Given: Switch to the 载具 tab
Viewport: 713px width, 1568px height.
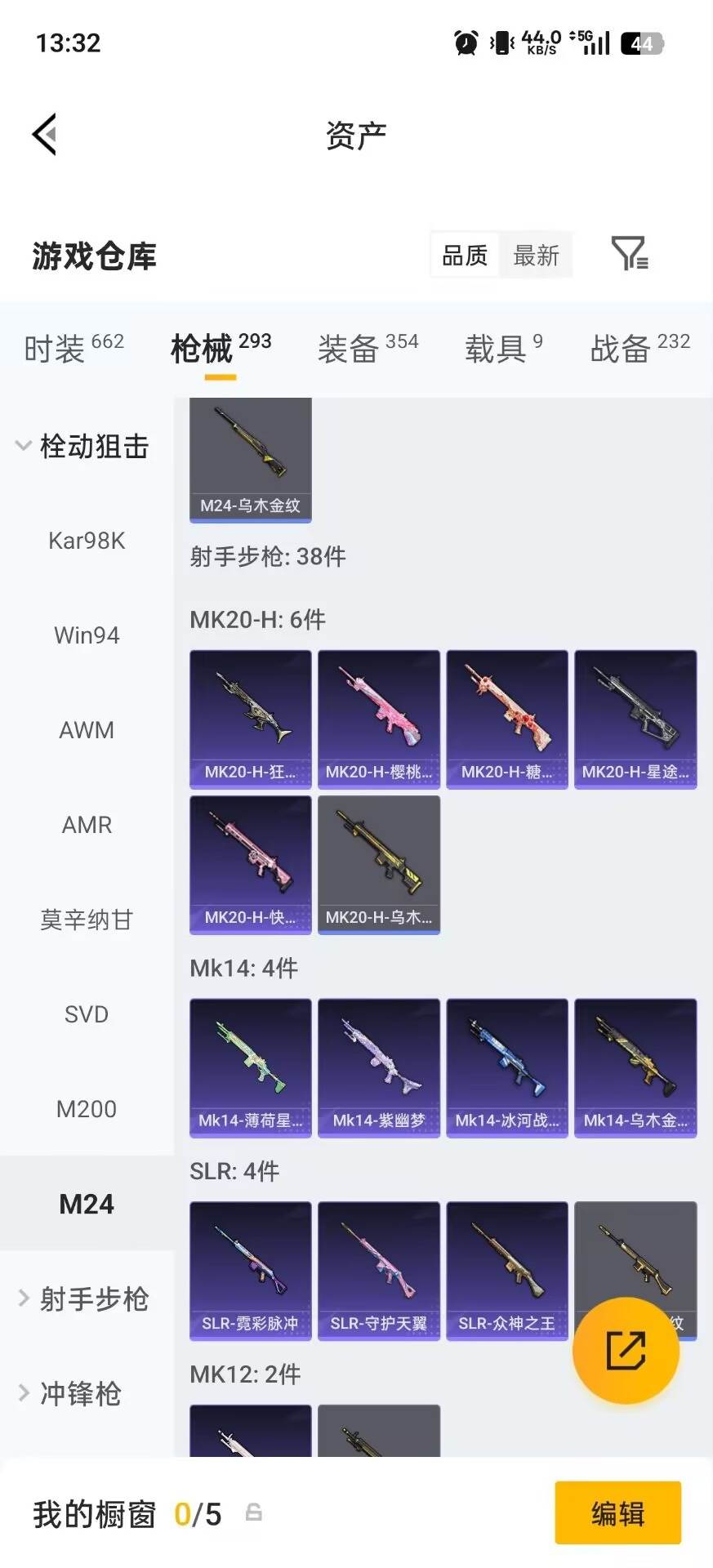Looking at the screenshot, I should (504, 349).
